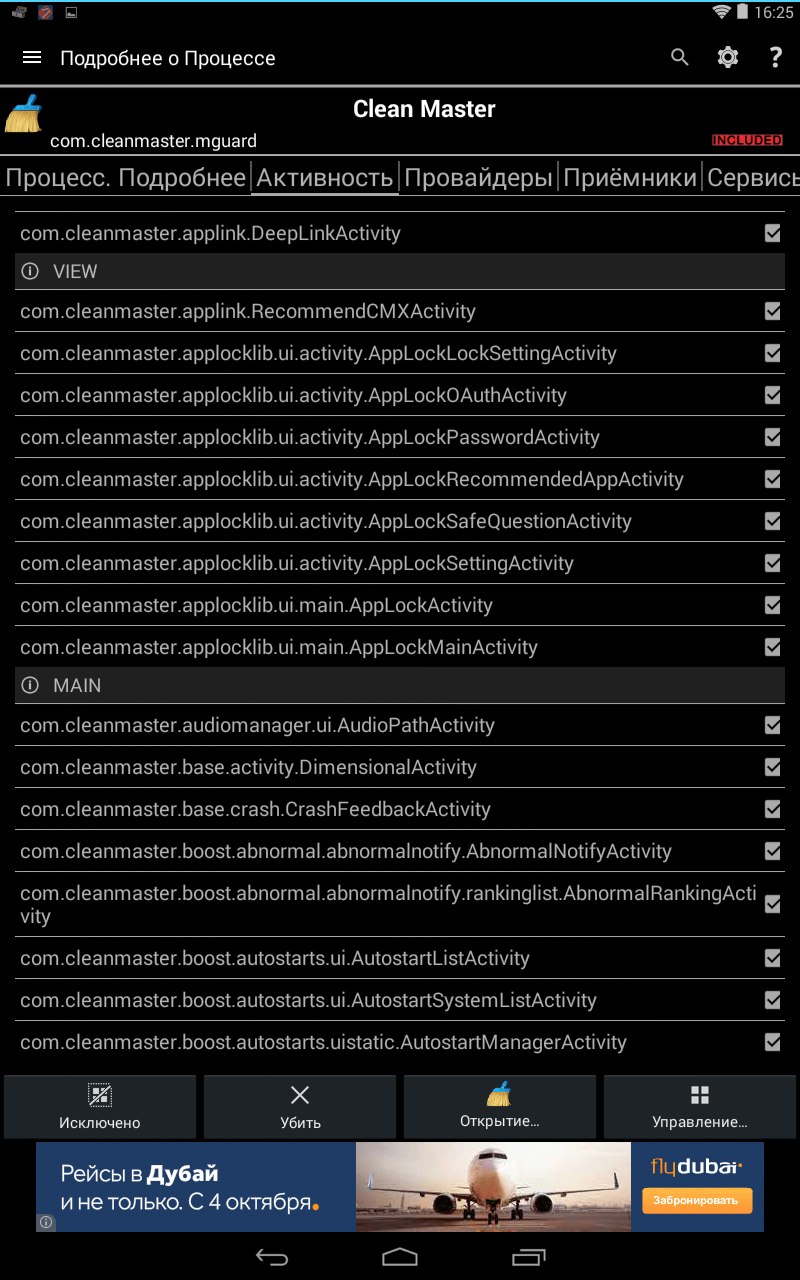The height and width of the screenshot is (1280, 800).
Task: Switch to the Сервисы tab
Action: (752, 178)
